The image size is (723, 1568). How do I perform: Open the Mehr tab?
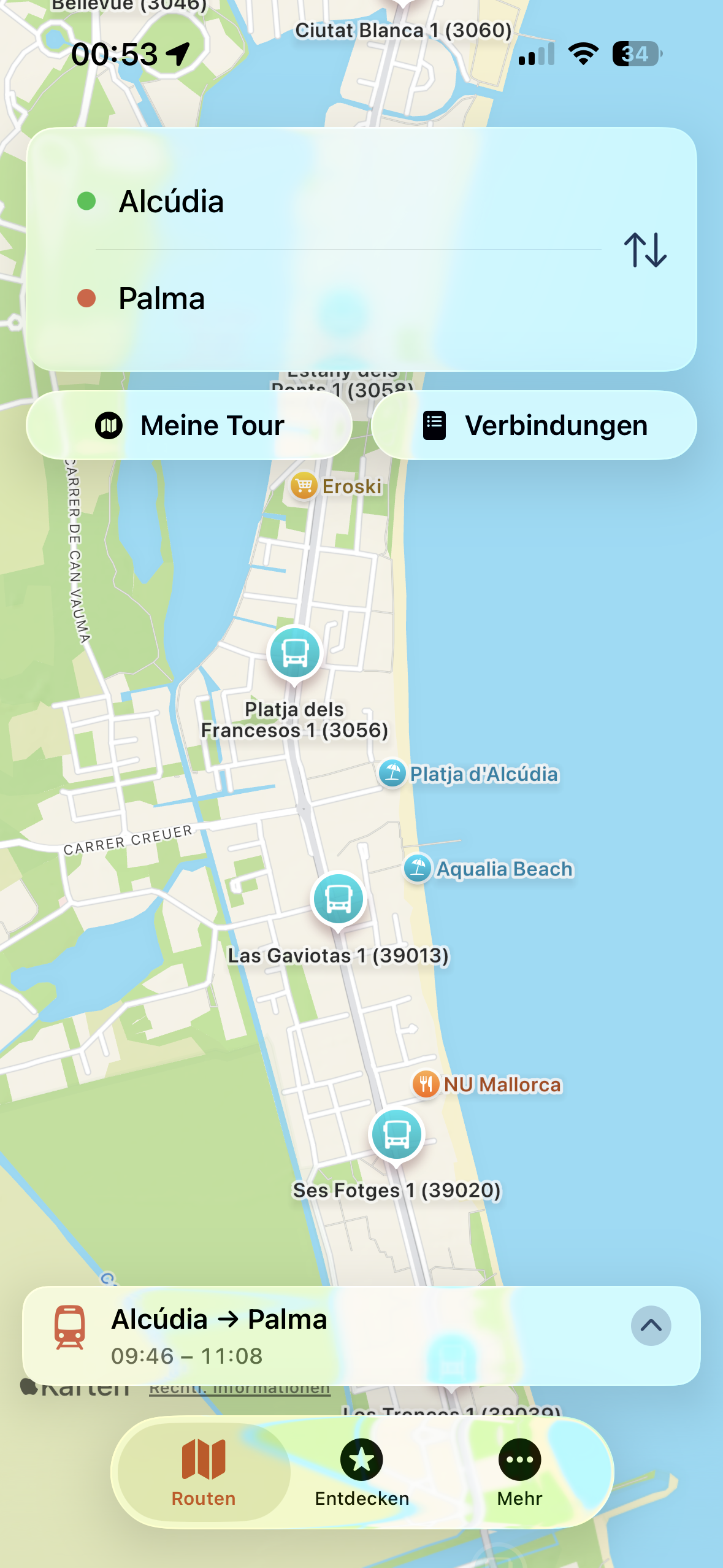pyautogui.click(x=519, y=1472)
